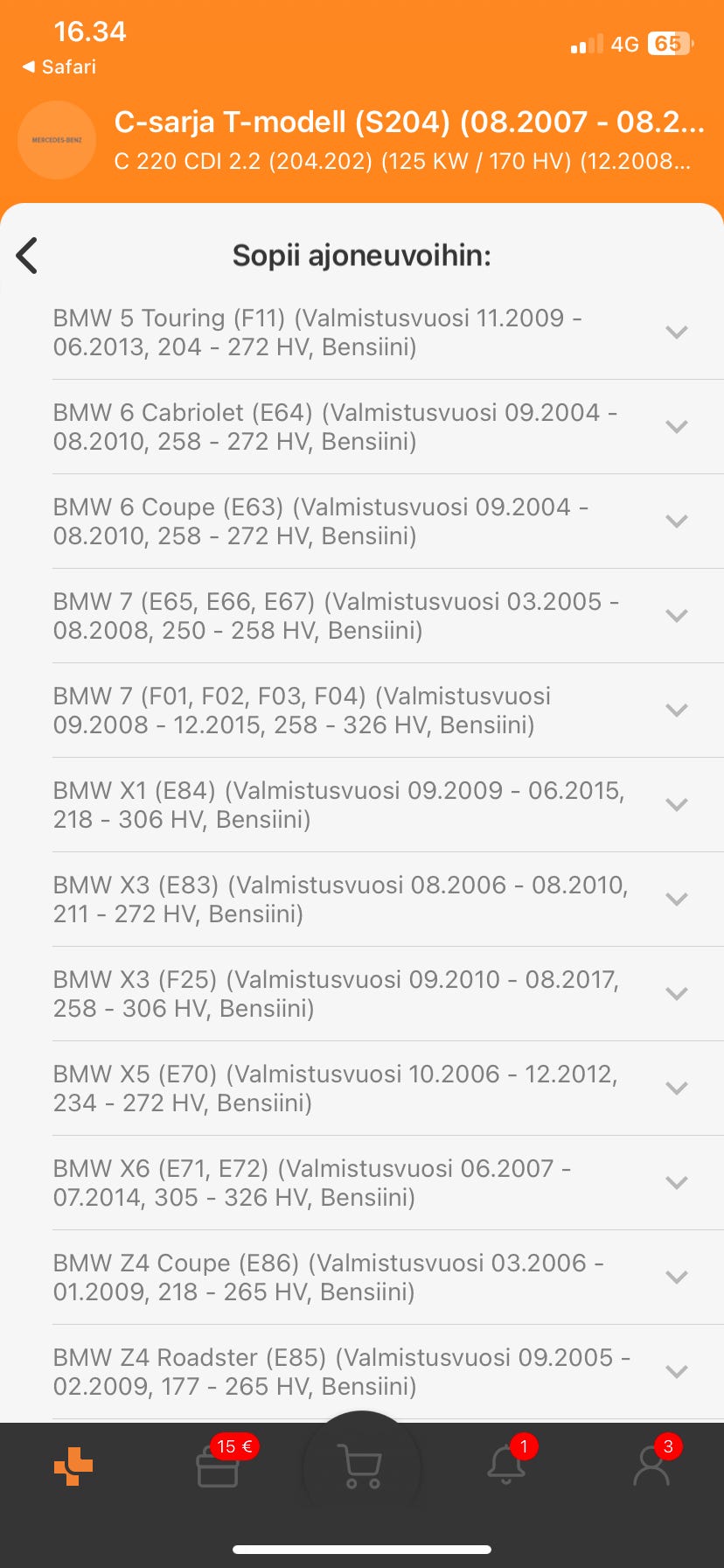
Task: Expand BMW 7 (E65, E66, E67) row
Action: (676, 616)
